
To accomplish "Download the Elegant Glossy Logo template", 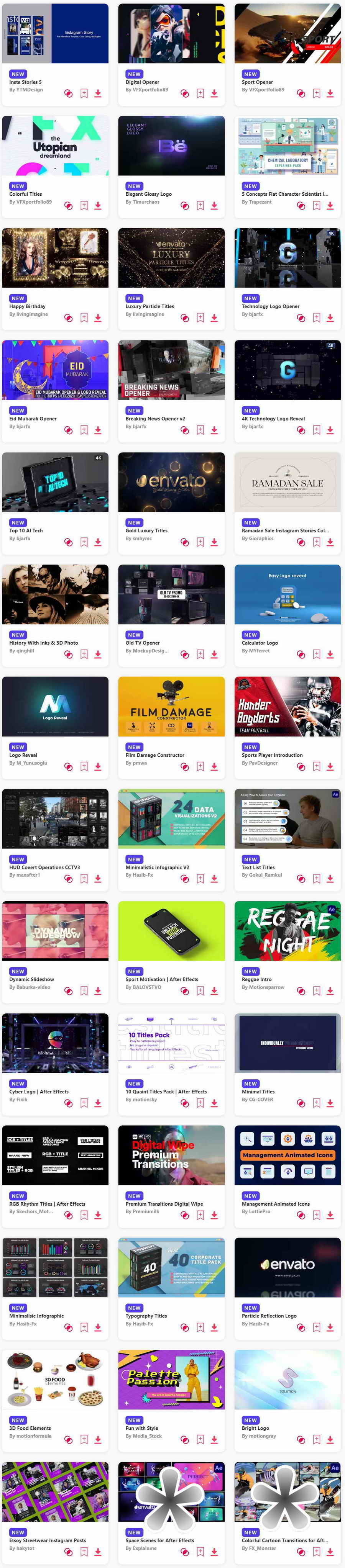I will [214, 206].
